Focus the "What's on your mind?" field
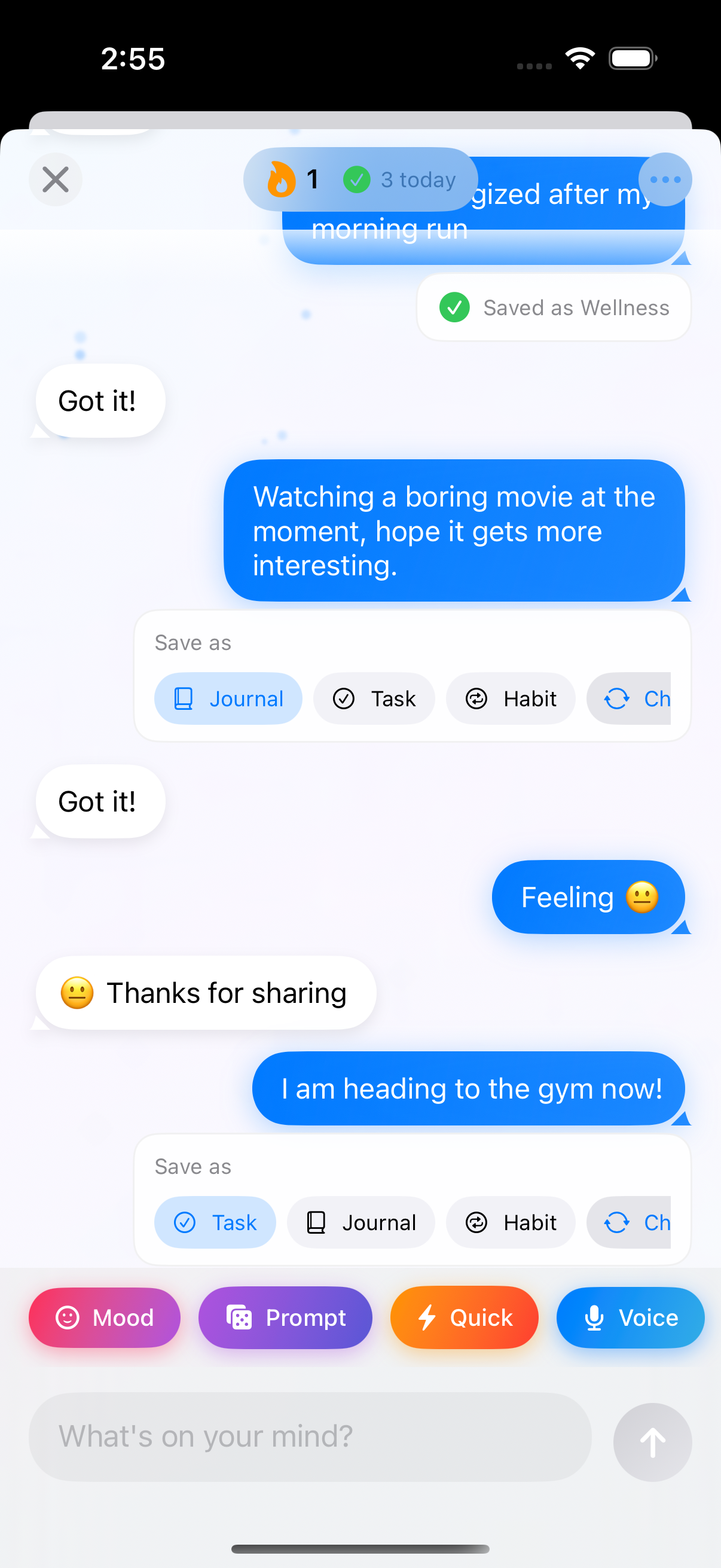The width and height of the screenshot is (721, 1568). click(310, 1436)
